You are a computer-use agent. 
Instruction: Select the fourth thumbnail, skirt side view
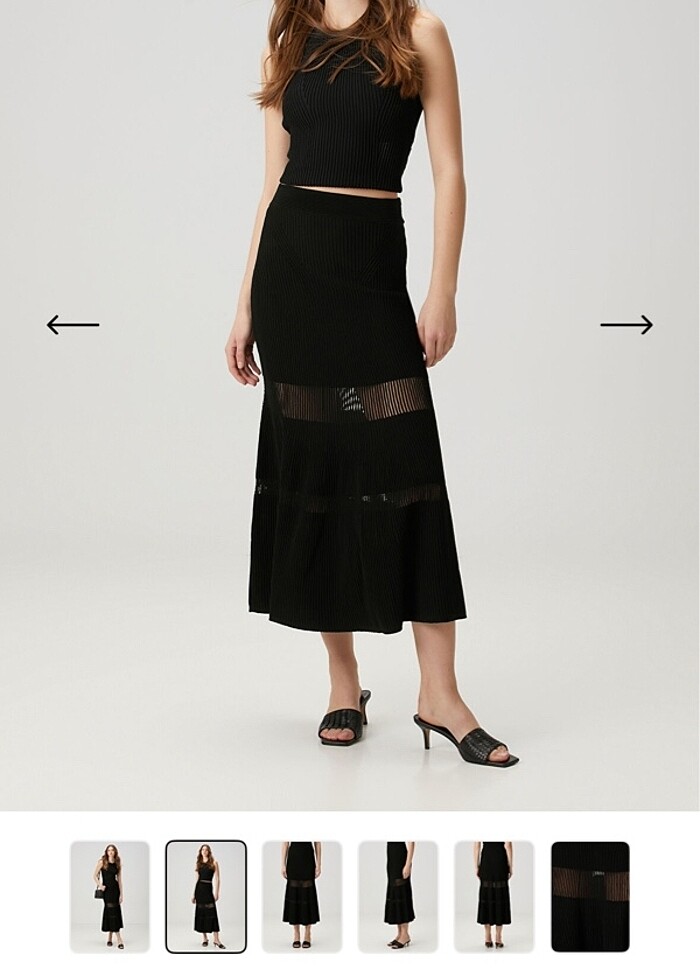coord(398,896)
